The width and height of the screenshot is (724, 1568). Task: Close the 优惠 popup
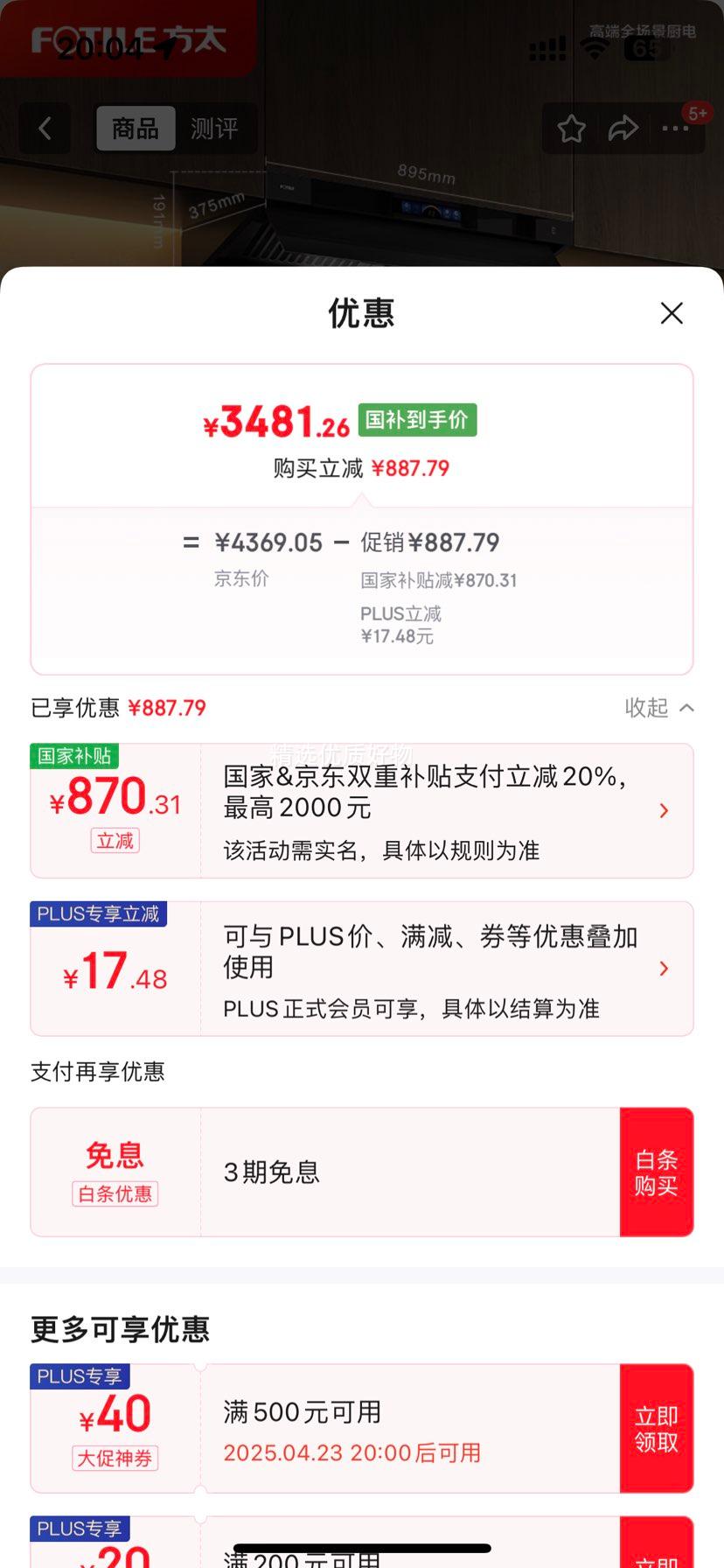click(x=672, y=312)
